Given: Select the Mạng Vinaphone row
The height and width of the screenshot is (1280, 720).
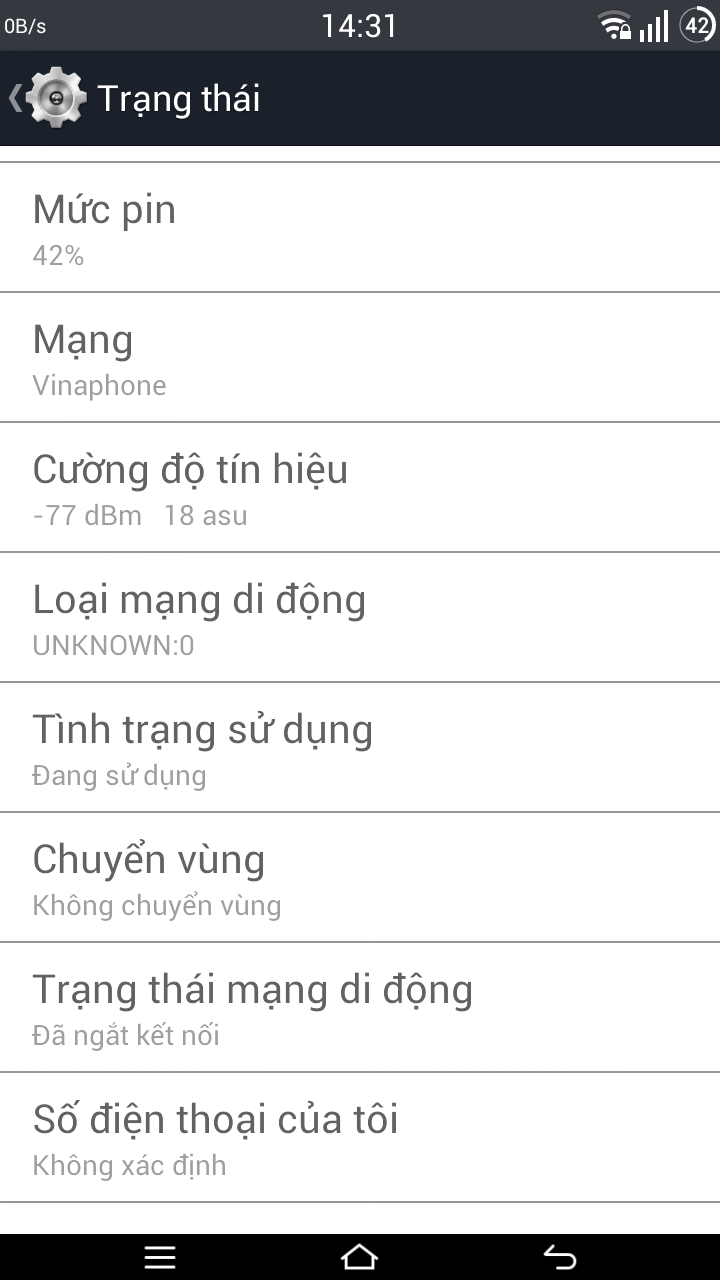Looking at the screenshot, I should click(x=360, y=358).
